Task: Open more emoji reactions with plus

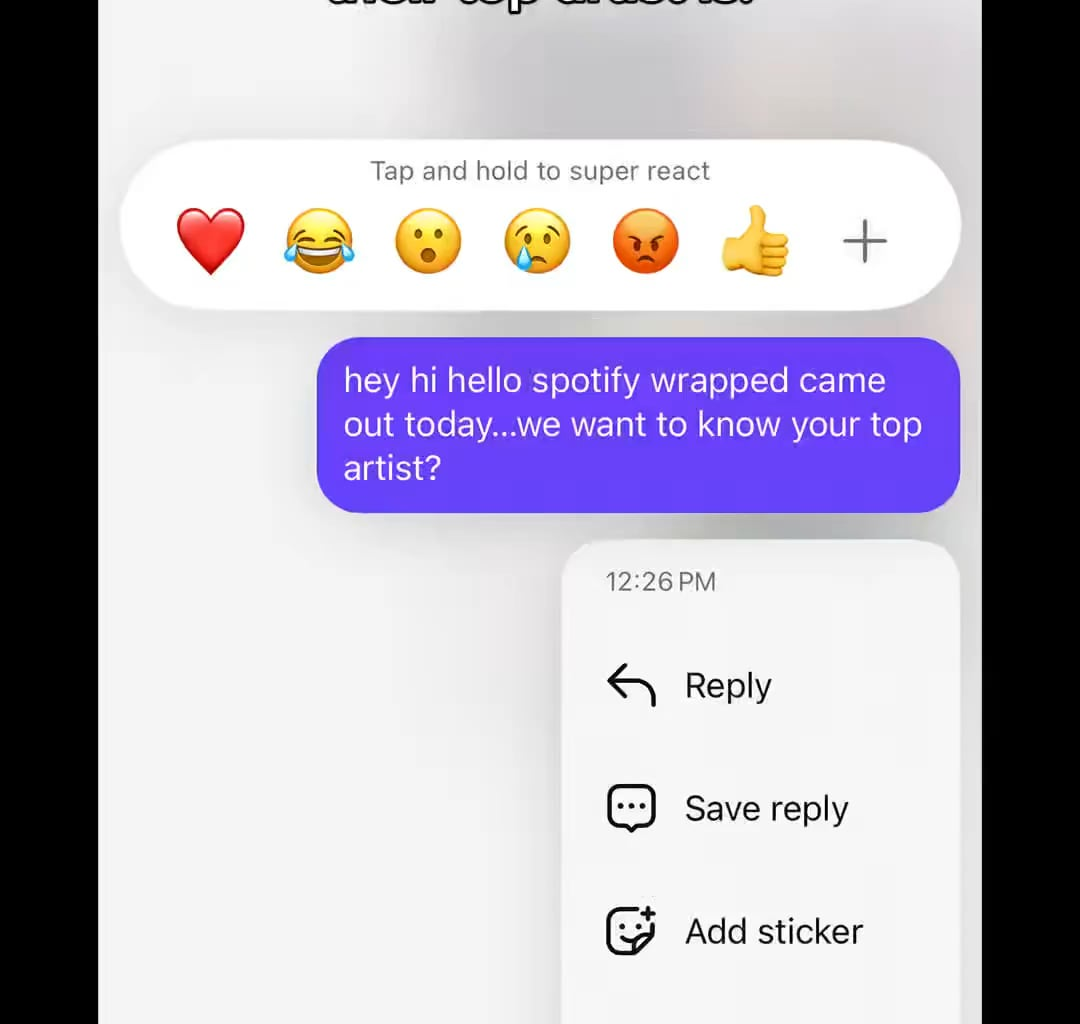Action: point(865,242)
